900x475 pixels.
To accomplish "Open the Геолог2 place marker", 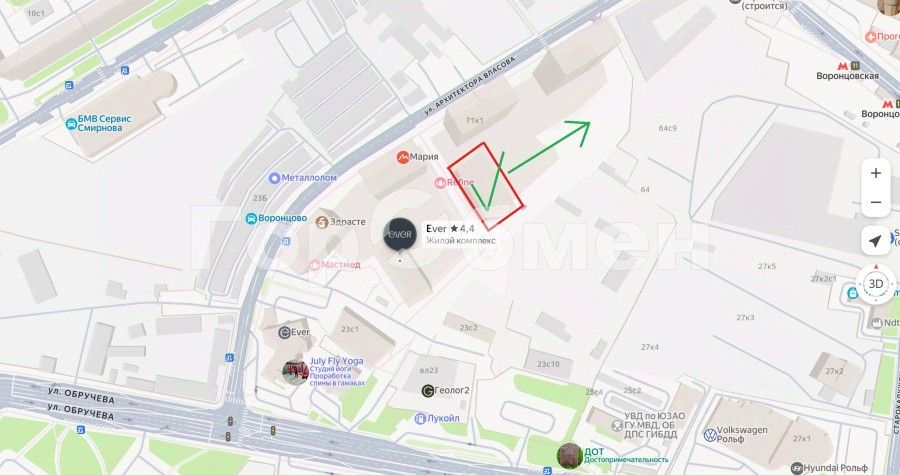I will coord(428,390).
